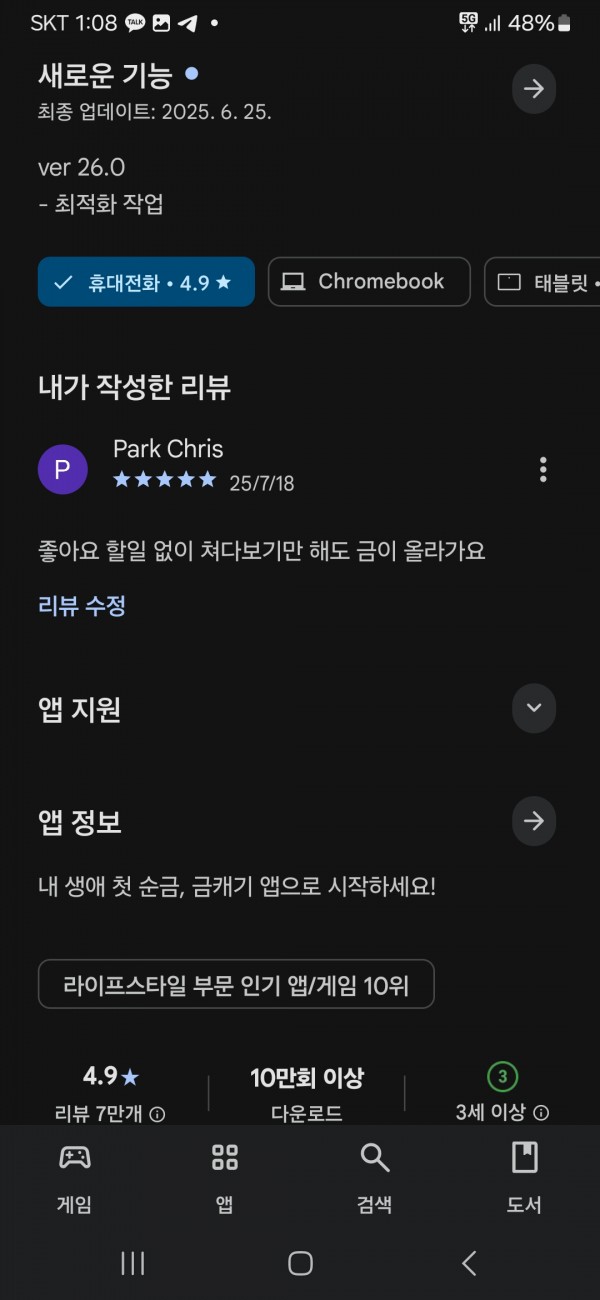
Task: Open info icon next to 리뷰 7만개
Action: coord(157,1114)
